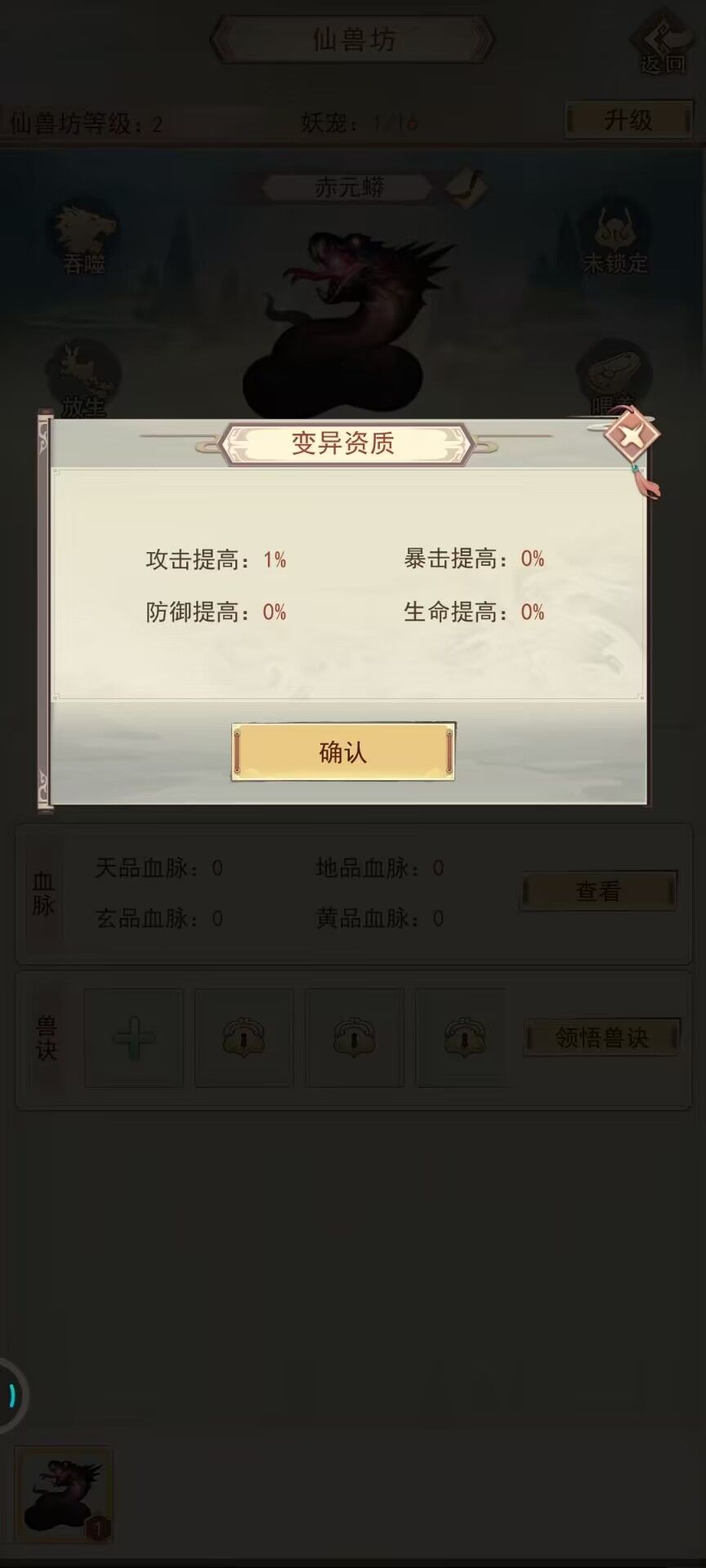Tap the second locked pouch slot in 兽诀
Viewport: 706px width, 1568px height.
point(354,1039)
